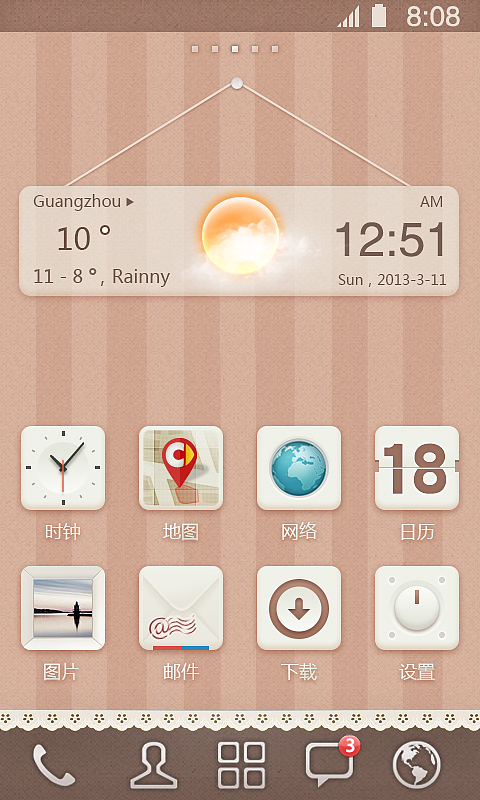Open messages with 3 unread

[x=332, y=763]
